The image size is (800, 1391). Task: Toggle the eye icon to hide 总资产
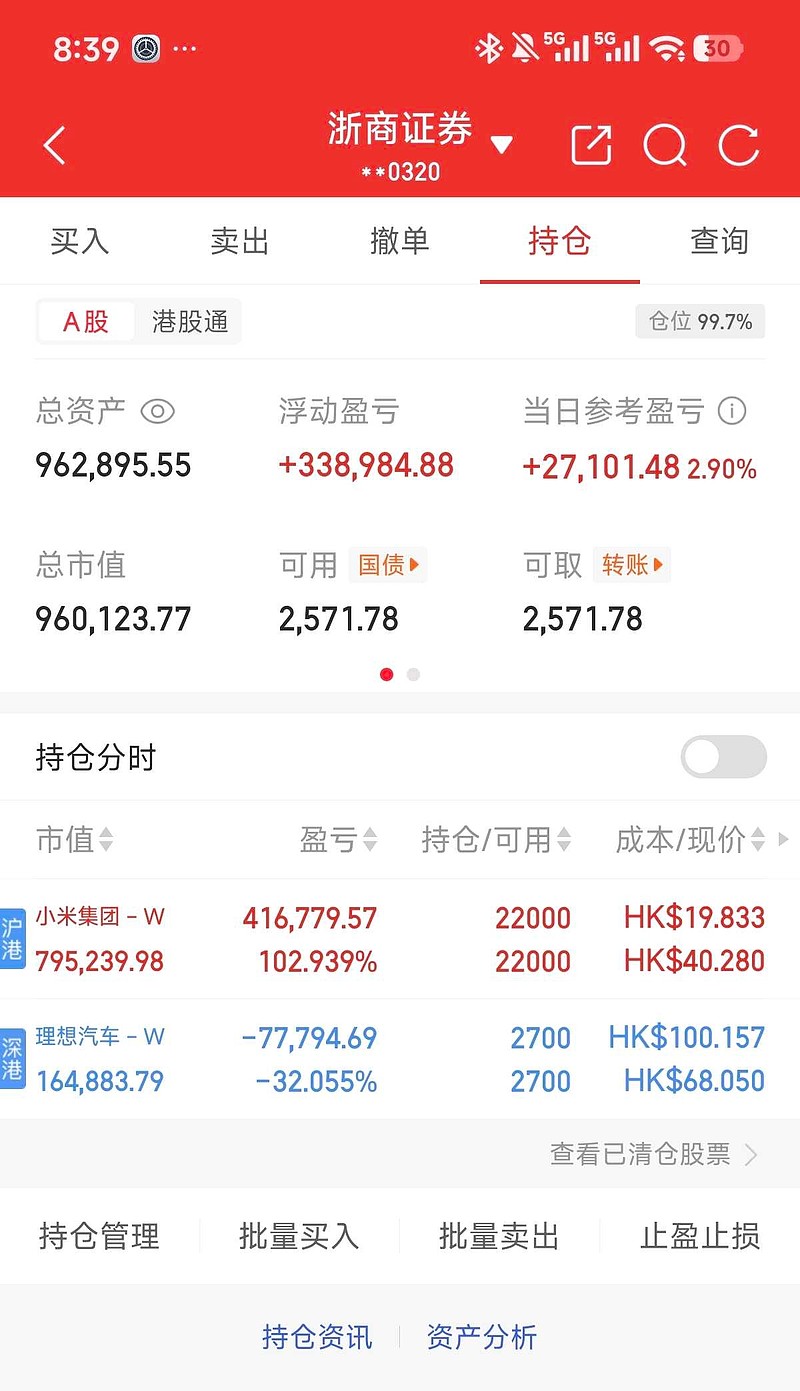(159, 411)
